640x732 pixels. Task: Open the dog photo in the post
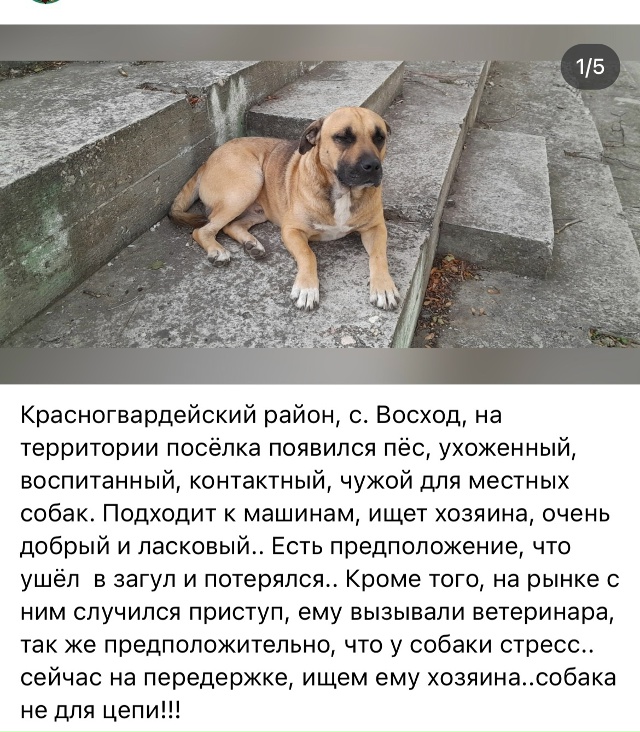(x=320, y=205)
